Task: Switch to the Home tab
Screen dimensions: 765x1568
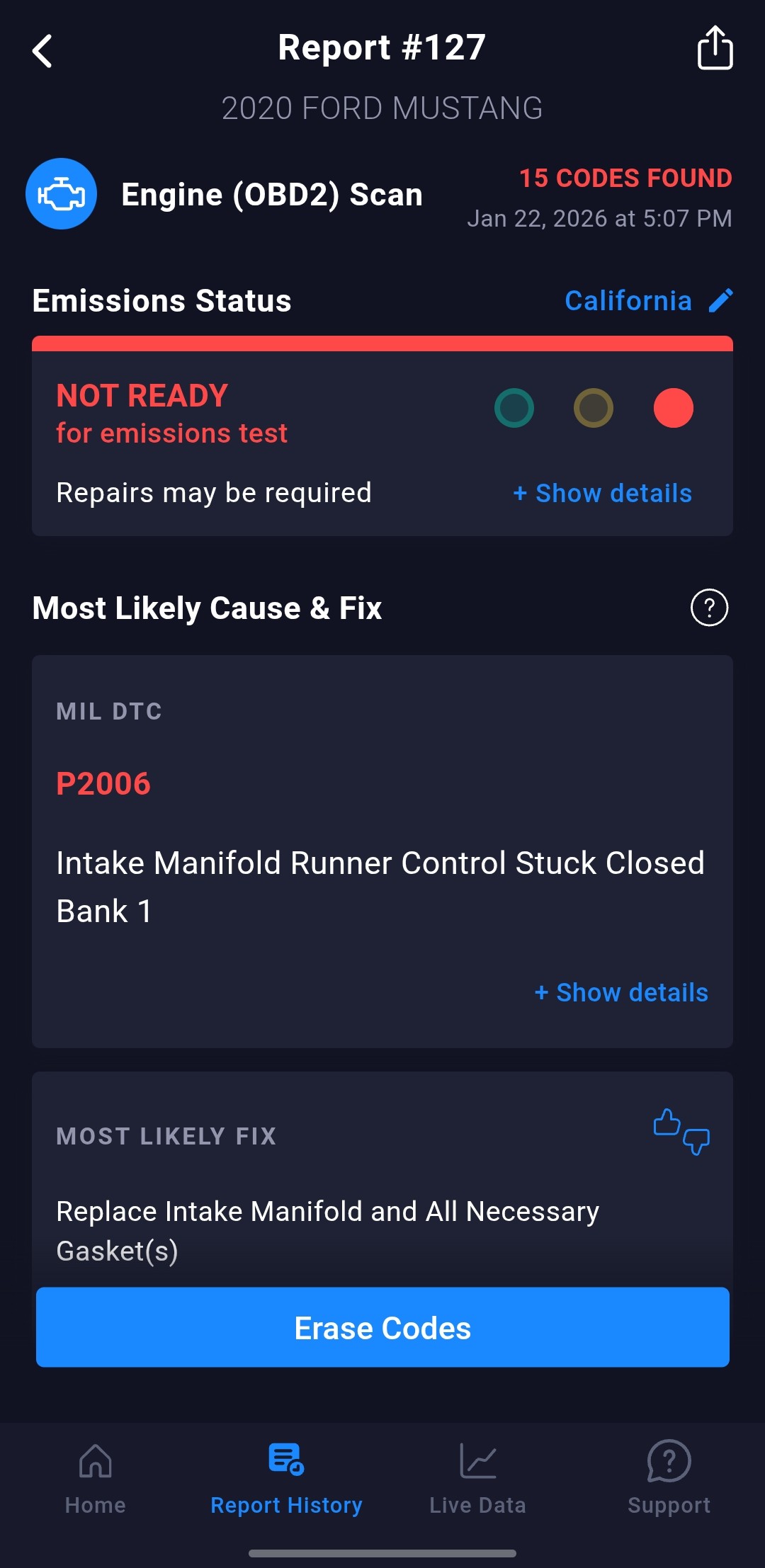Action: [x=96, y=1477]
